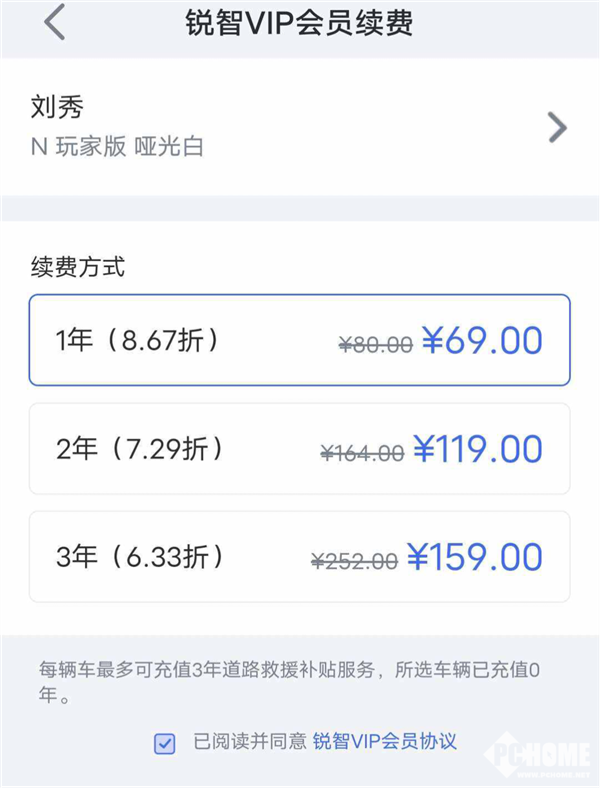Go back from VIP renewal page
Viewport: 600px width, 789px height.
click(55, 22)
